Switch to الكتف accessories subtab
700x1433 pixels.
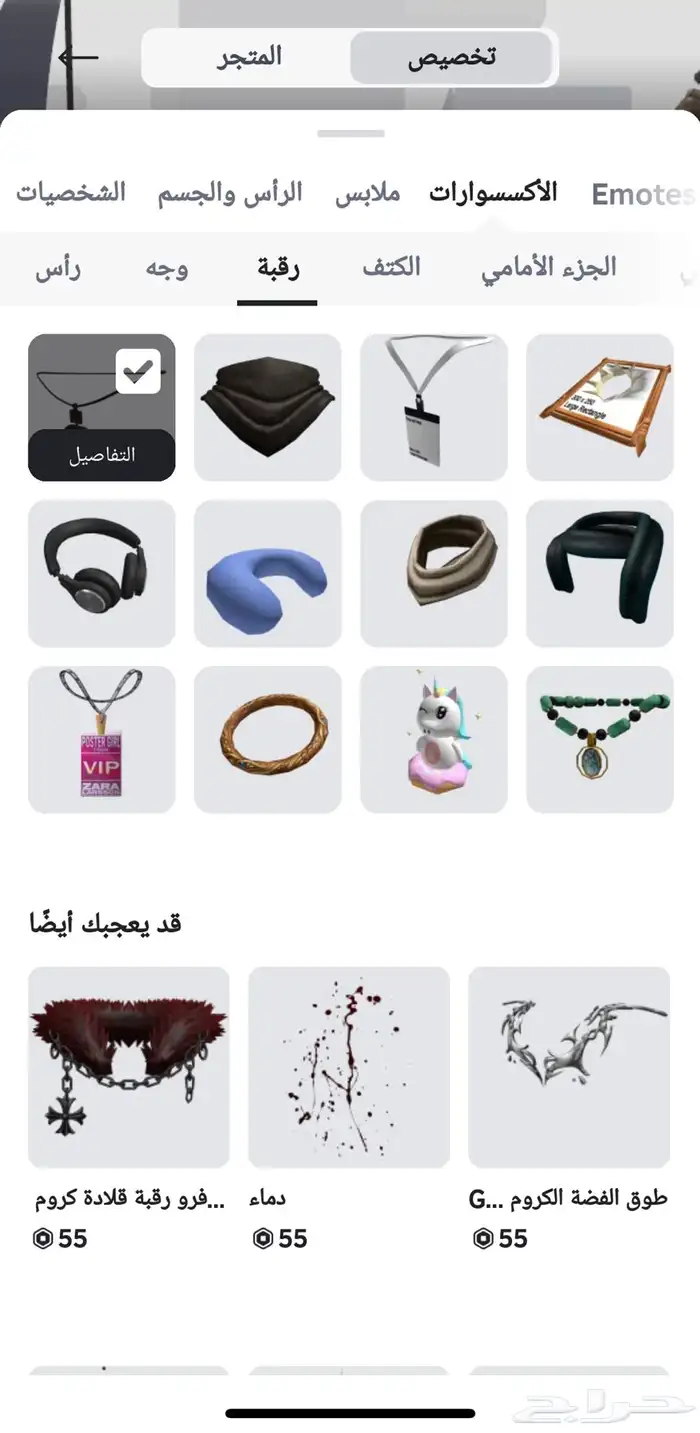coord(391,268)
